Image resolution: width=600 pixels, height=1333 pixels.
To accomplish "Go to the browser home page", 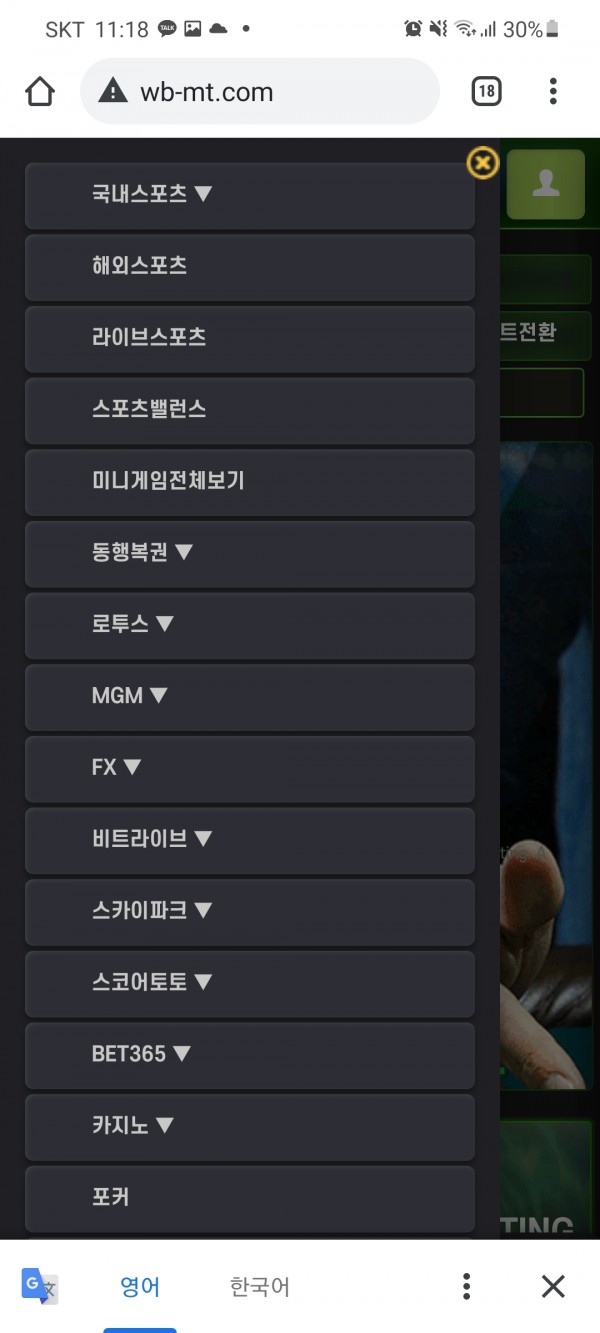I will coord(40,92).
